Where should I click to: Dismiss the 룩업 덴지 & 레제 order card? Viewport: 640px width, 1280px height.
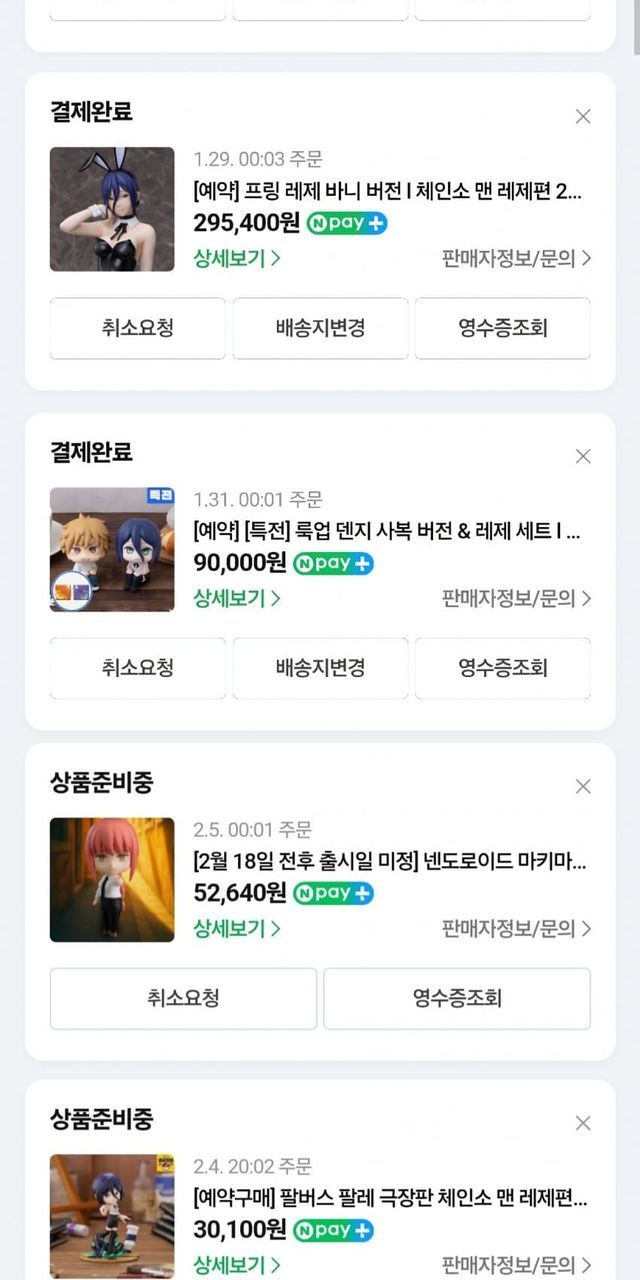coord(583,456)
